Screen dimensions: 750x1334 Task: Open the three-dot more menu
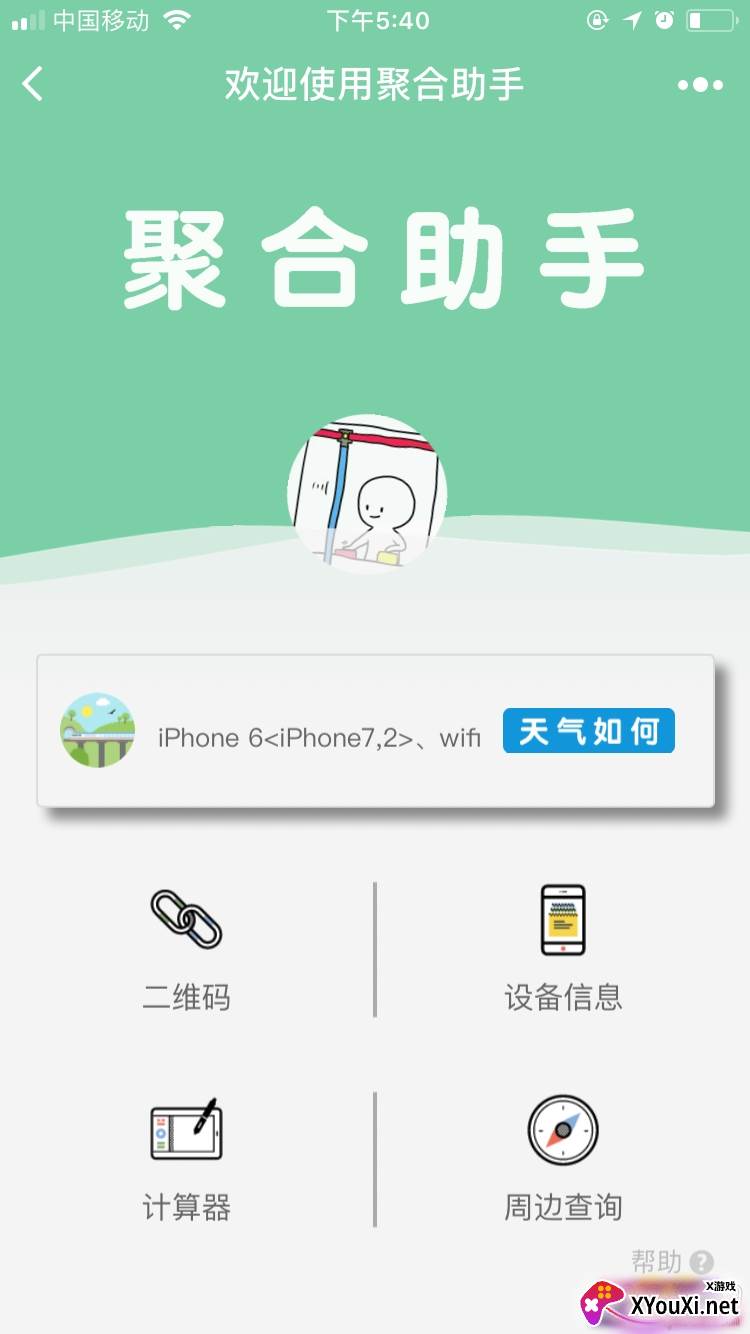pyautogui.click(x=700, y=85)
